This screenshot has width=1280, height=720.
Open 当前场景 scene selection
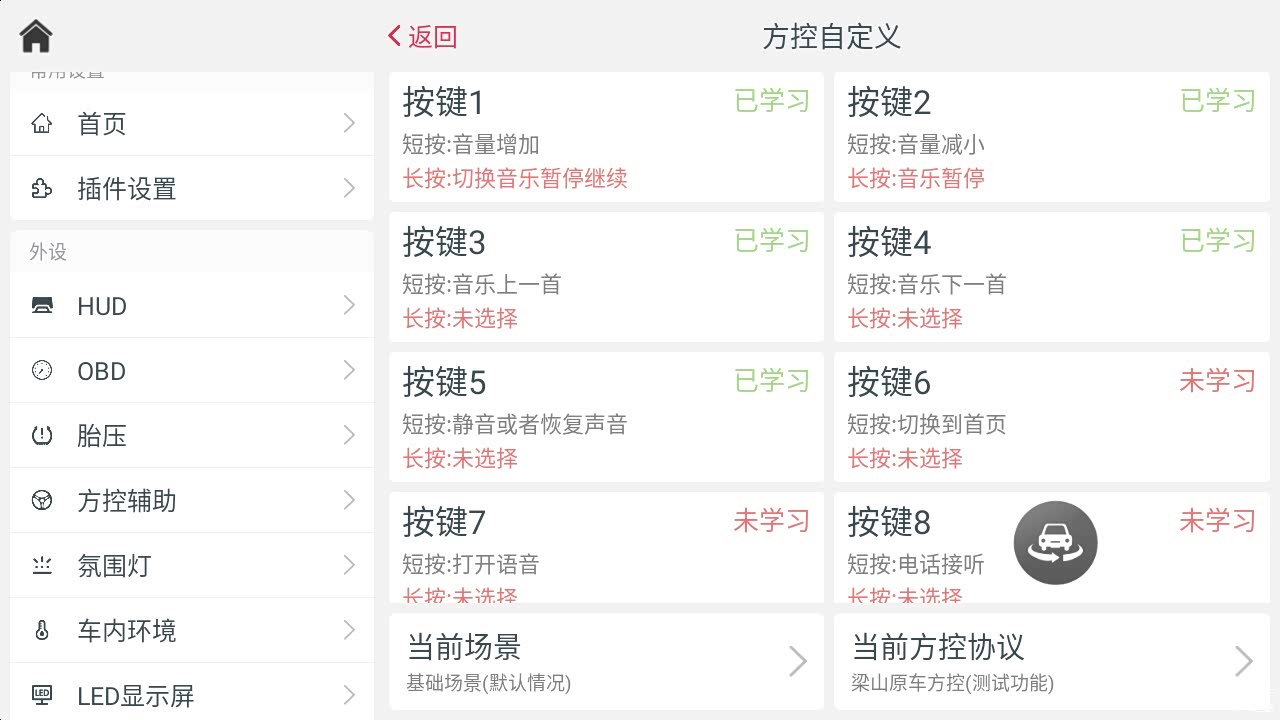pyautogui.click(x=606, y=662)
